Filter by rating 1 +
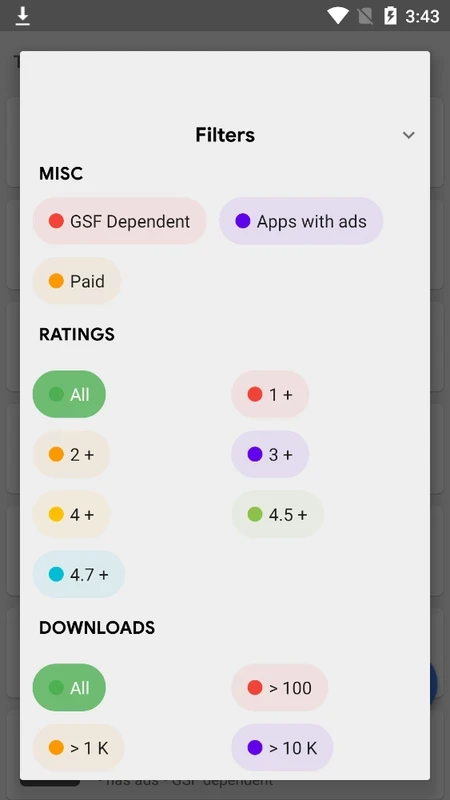This screenshot has width=450, height=800. [x=270, y=394]
